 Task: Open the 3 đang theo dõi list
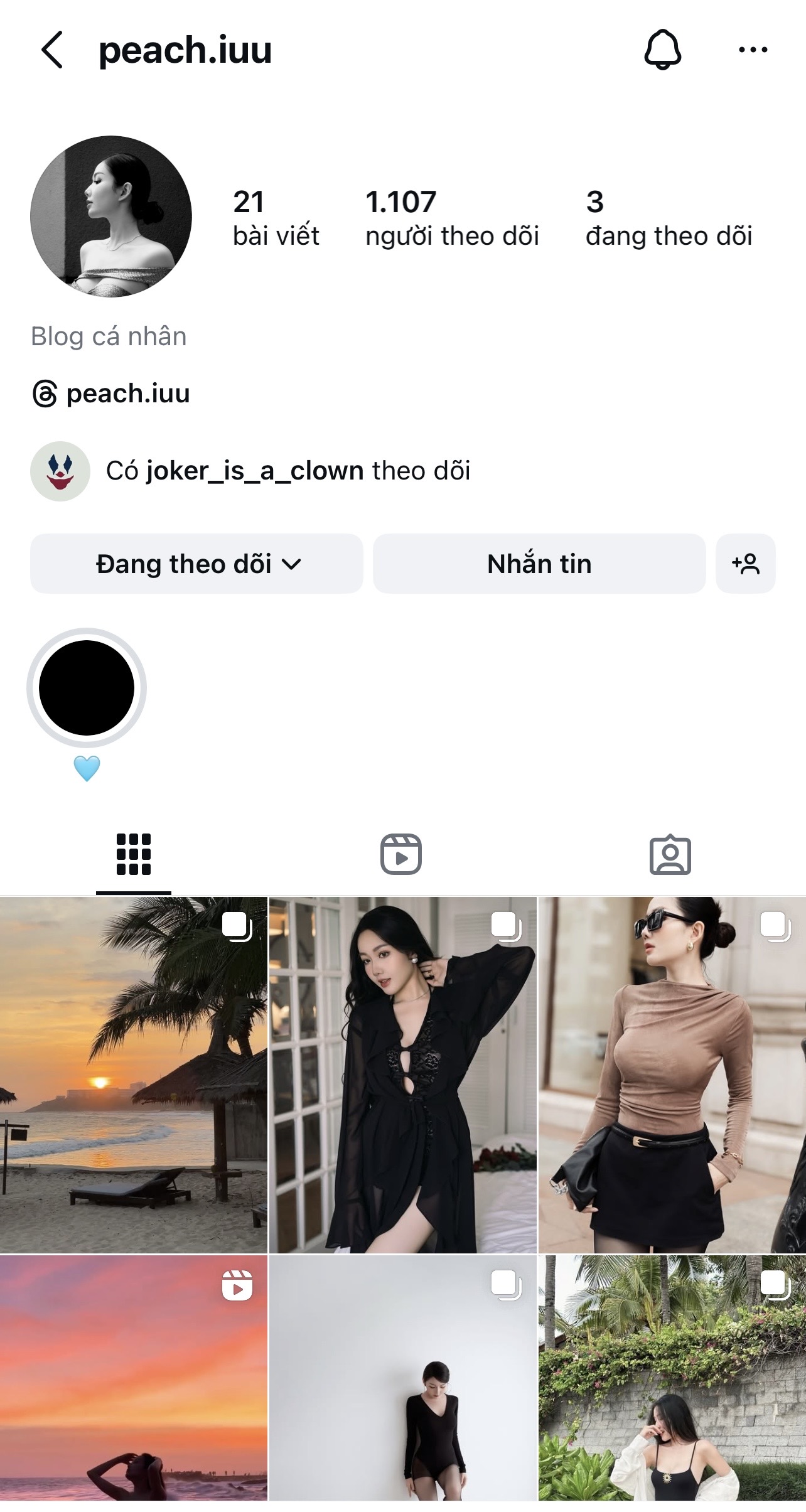[669, 218]
